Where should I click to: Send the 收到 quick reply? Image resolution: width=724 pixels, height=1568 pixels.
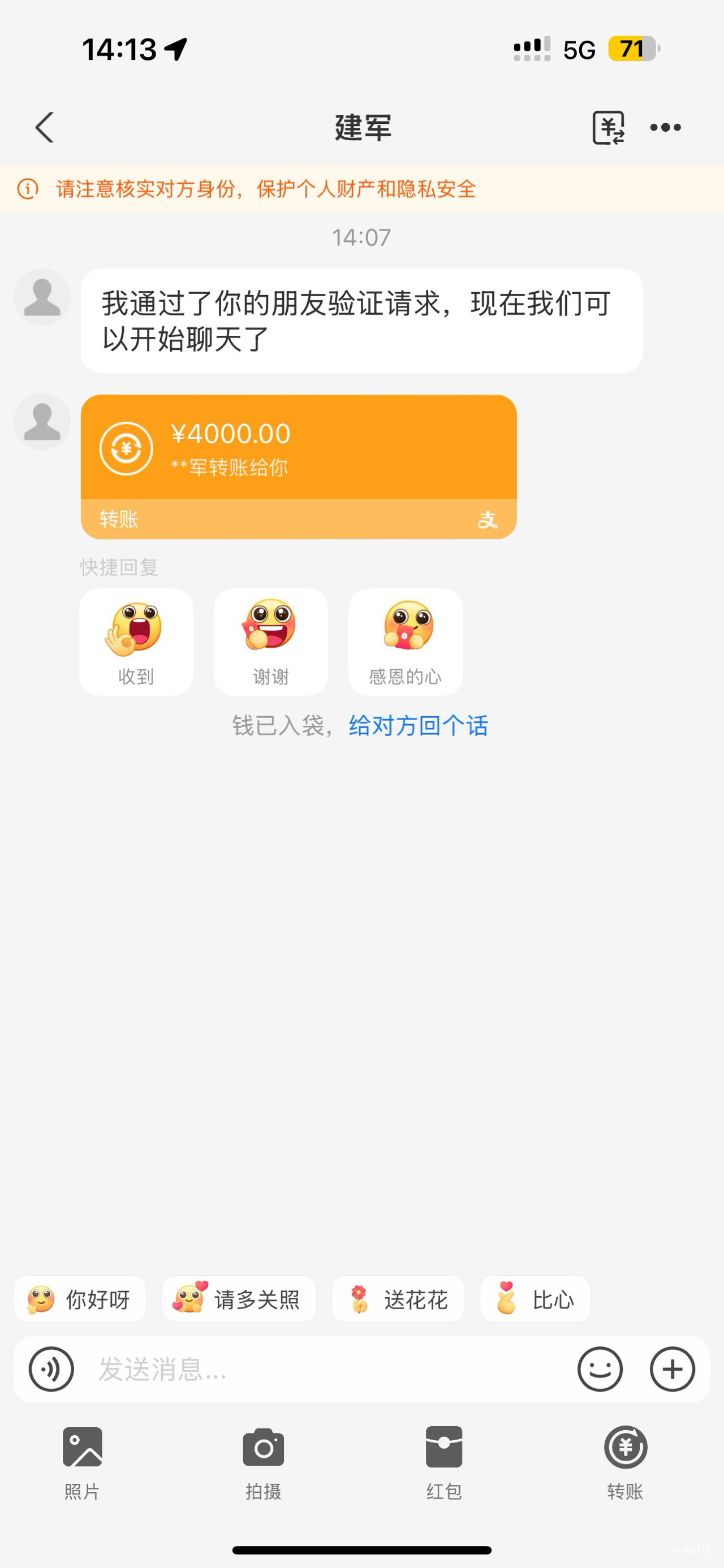tap(136, 642)
